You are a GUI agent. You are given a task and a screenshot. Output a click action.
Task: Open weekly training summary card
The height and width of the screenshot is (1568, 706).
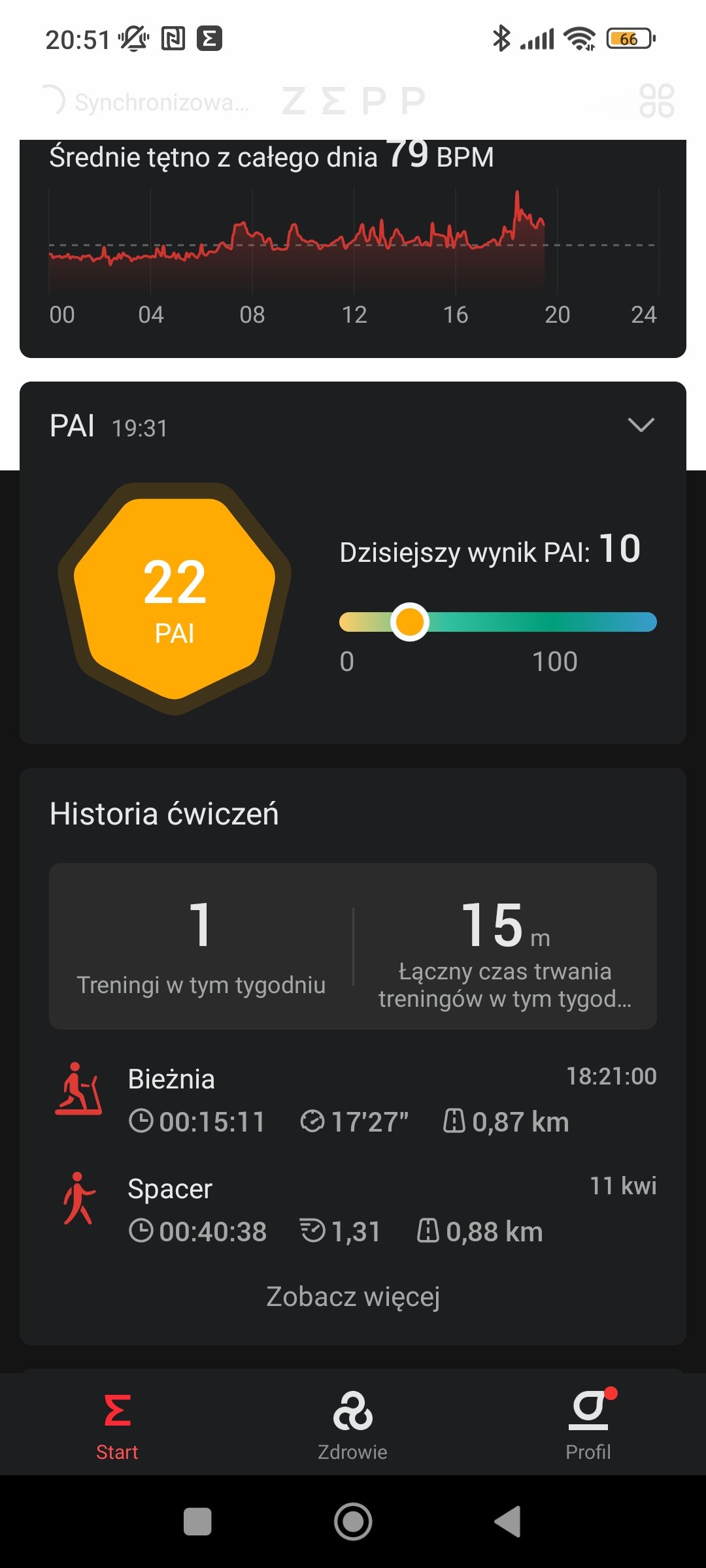pyautogui.click(x=353, y=946)
